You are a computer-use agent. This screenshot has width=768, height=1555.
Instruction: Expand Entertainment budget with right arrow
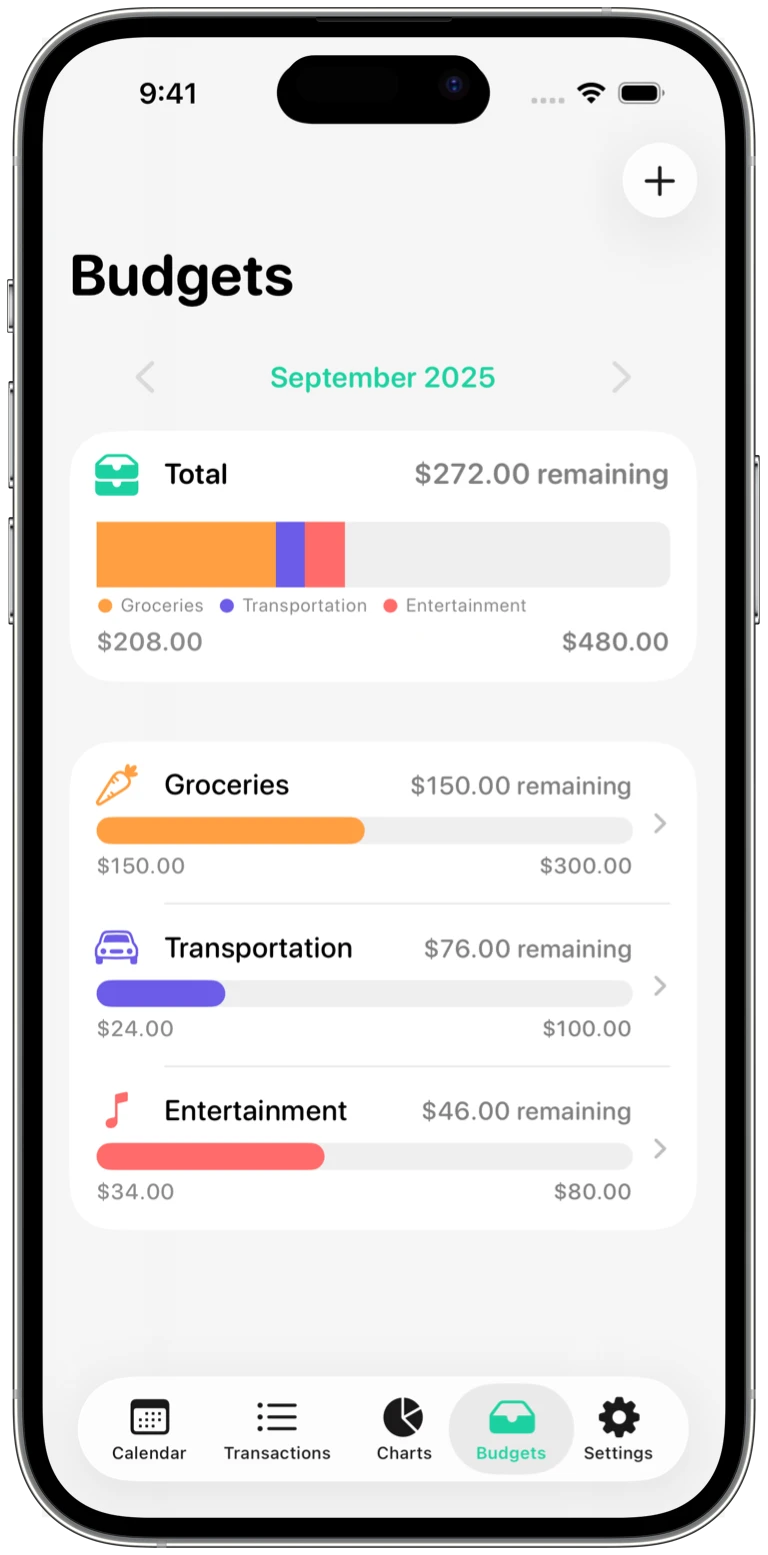[659, 1149]
